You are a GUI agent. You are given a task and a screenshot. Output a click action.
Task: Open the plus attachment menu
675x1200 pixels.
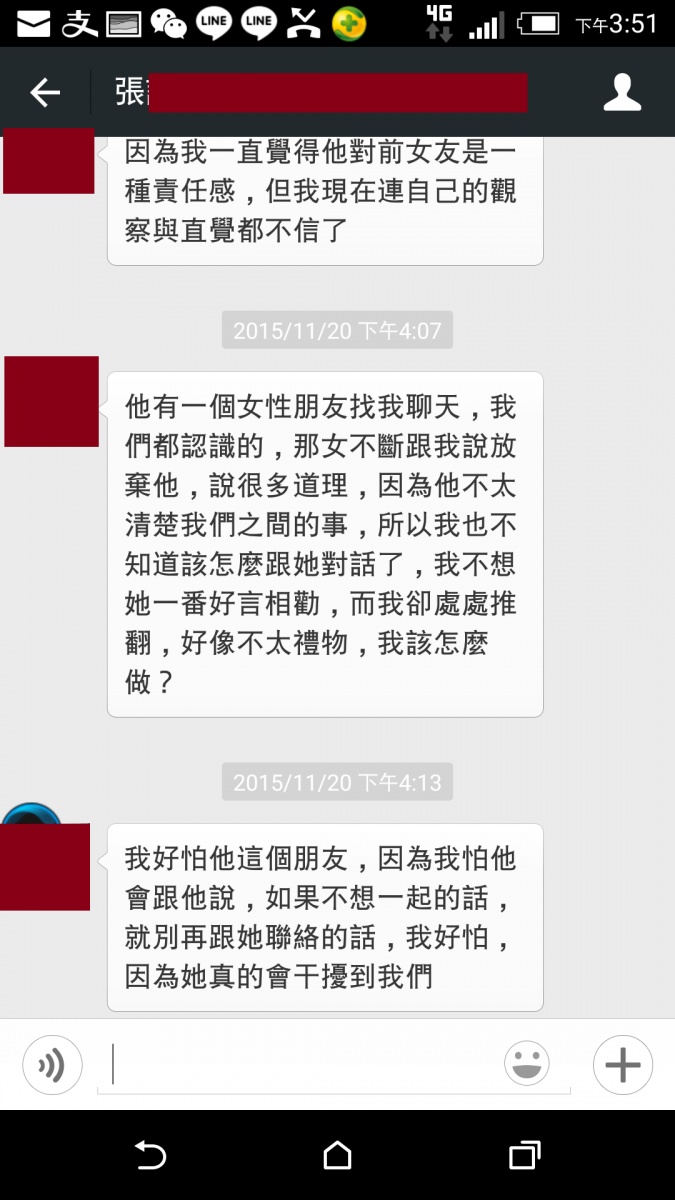[x=623, y=1065]
